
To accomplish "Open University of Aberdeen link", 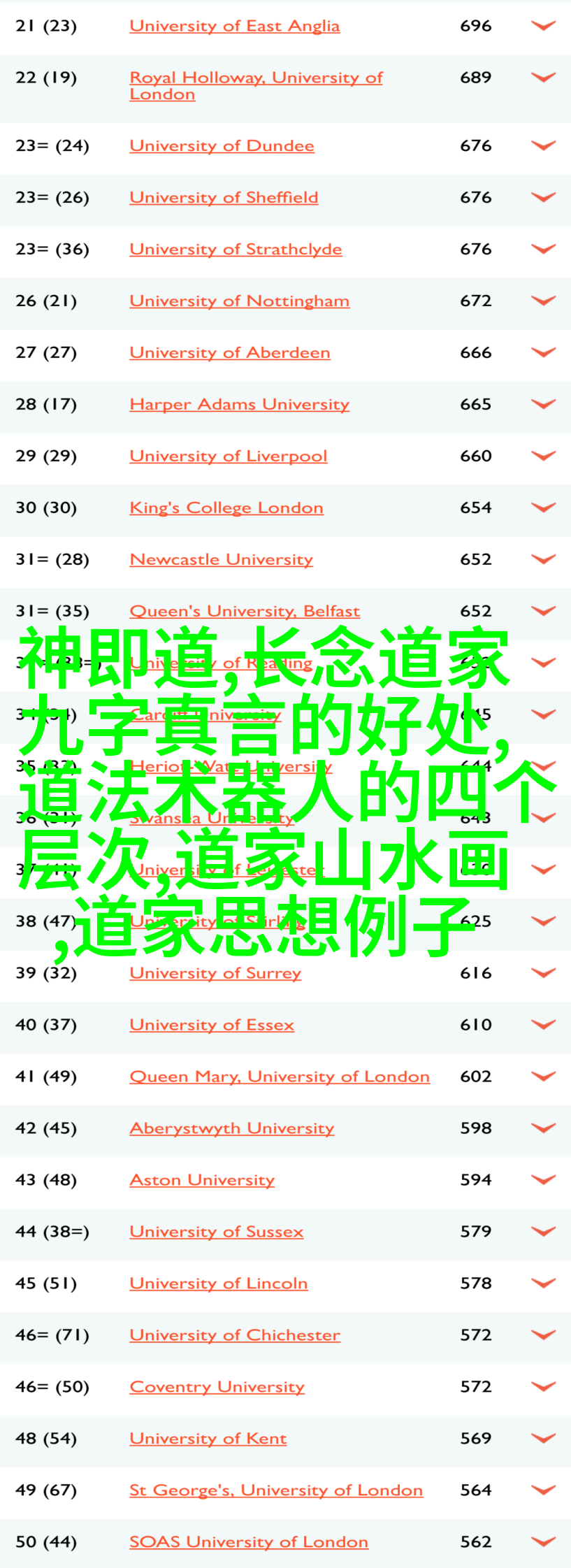I will (x=229, y=353).
